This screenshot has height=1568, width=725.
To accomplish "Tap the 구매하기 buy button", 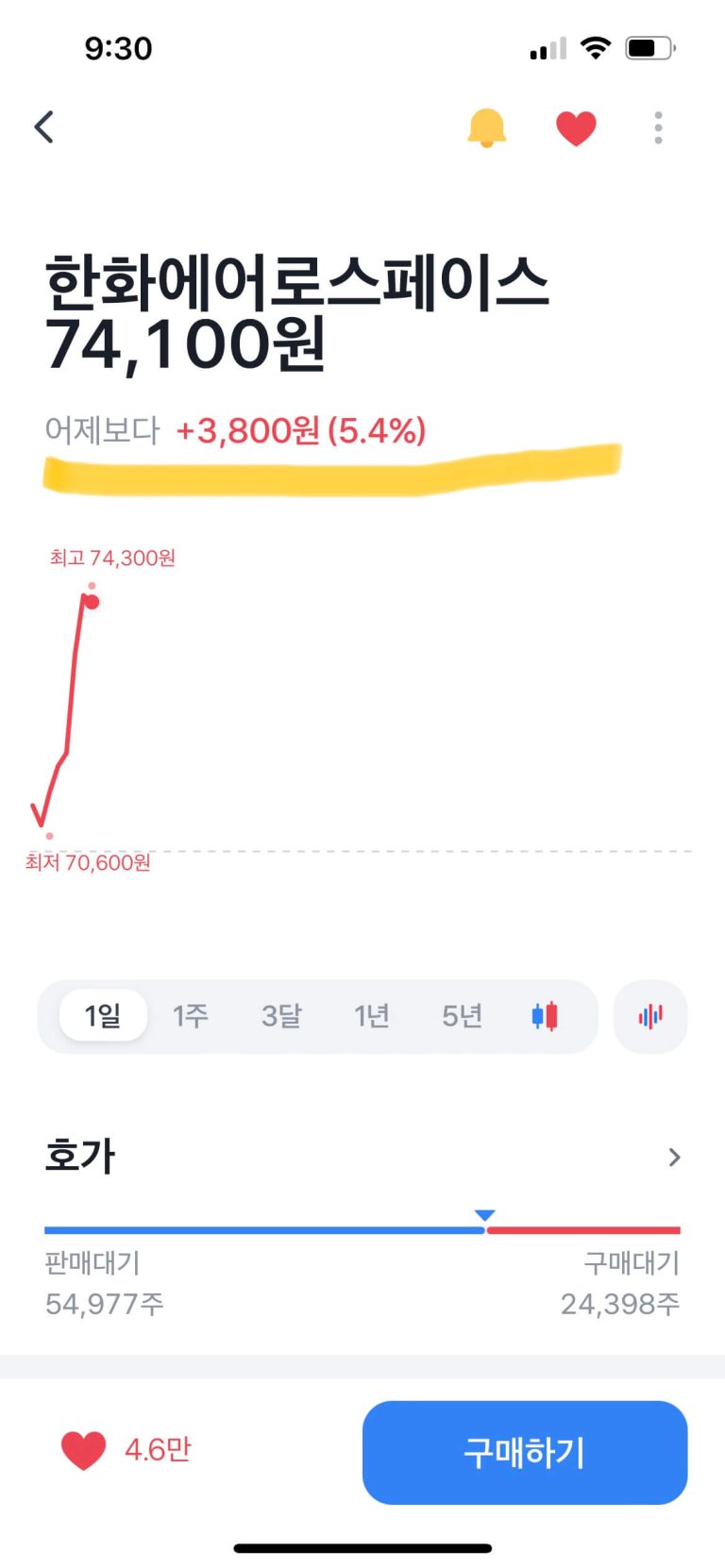I will click(x=524, y=1452).
